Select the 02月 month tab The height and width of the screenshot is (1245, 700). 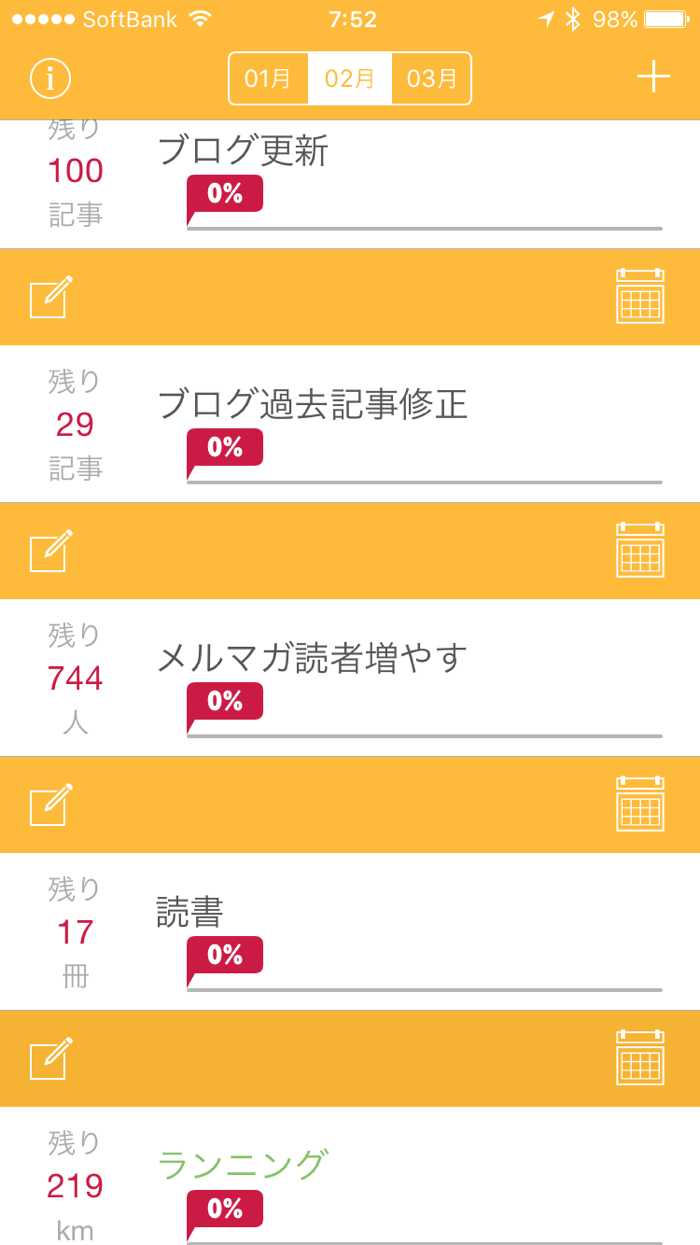(350, 78)
